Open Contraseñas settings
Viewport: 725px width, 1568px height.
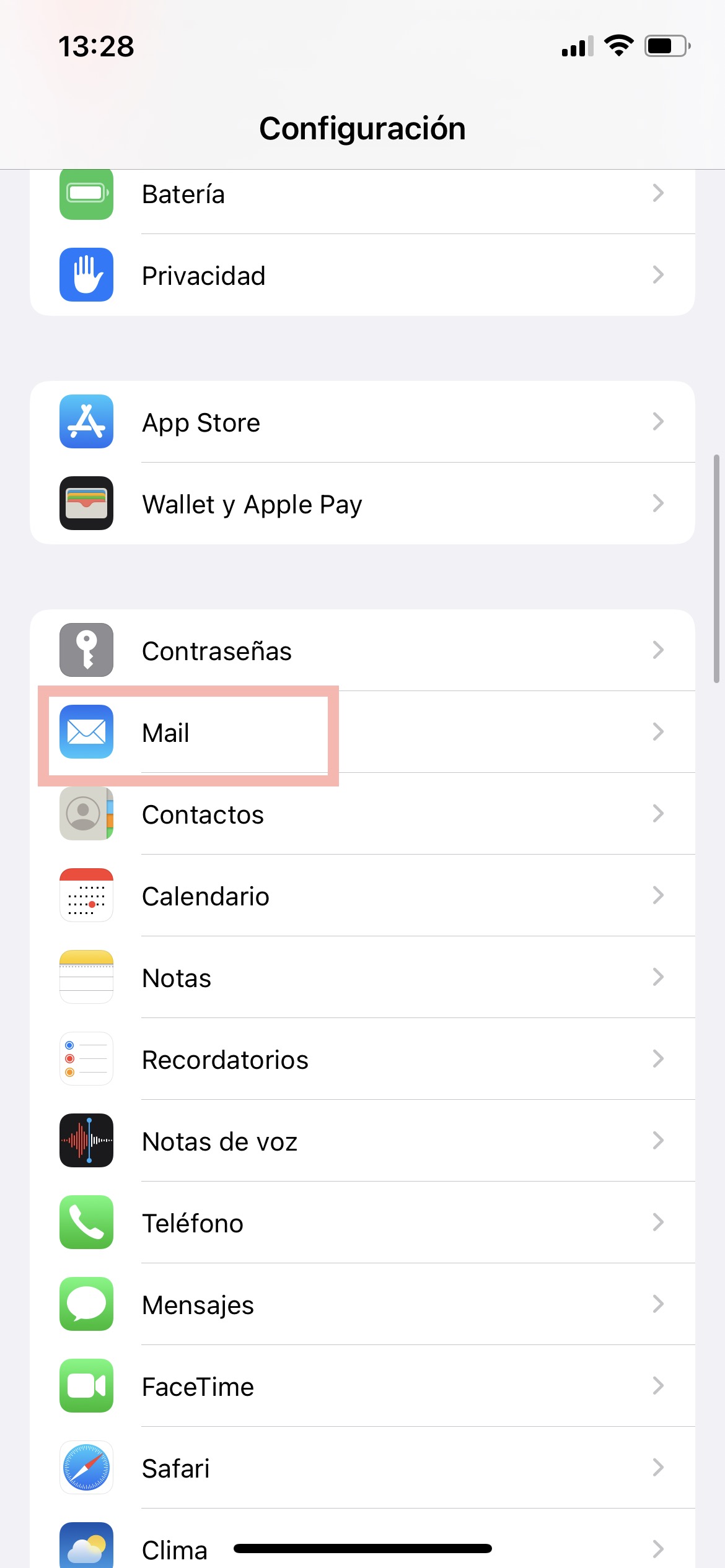pos(362,651)
